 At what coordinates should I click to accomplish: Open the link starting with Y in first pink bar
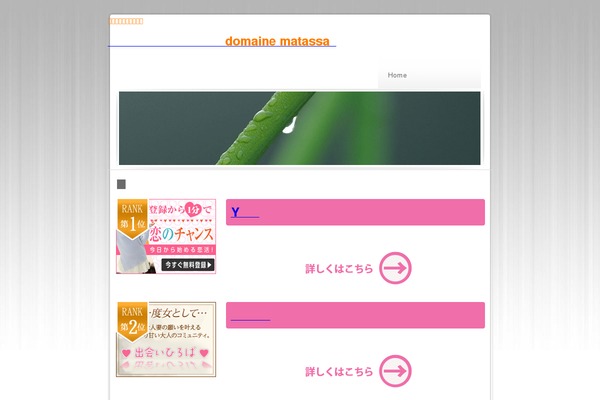click(244, 212)
